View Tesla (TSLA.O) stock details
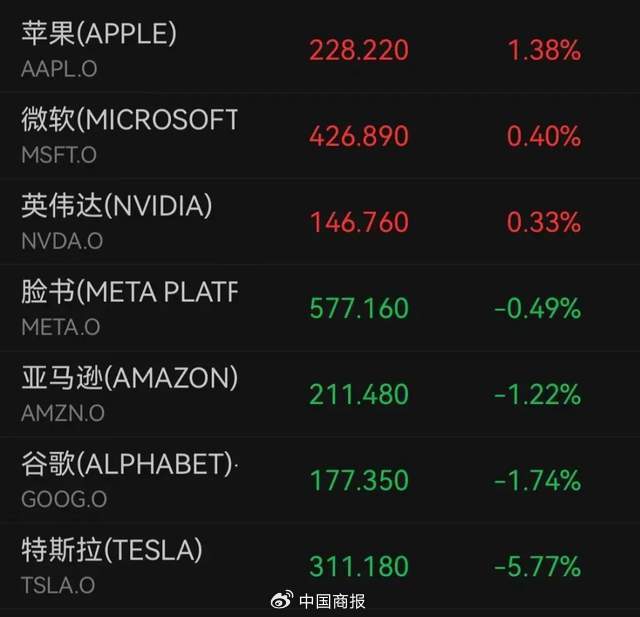Screen dimensions: 640x617 pos(320,566)
